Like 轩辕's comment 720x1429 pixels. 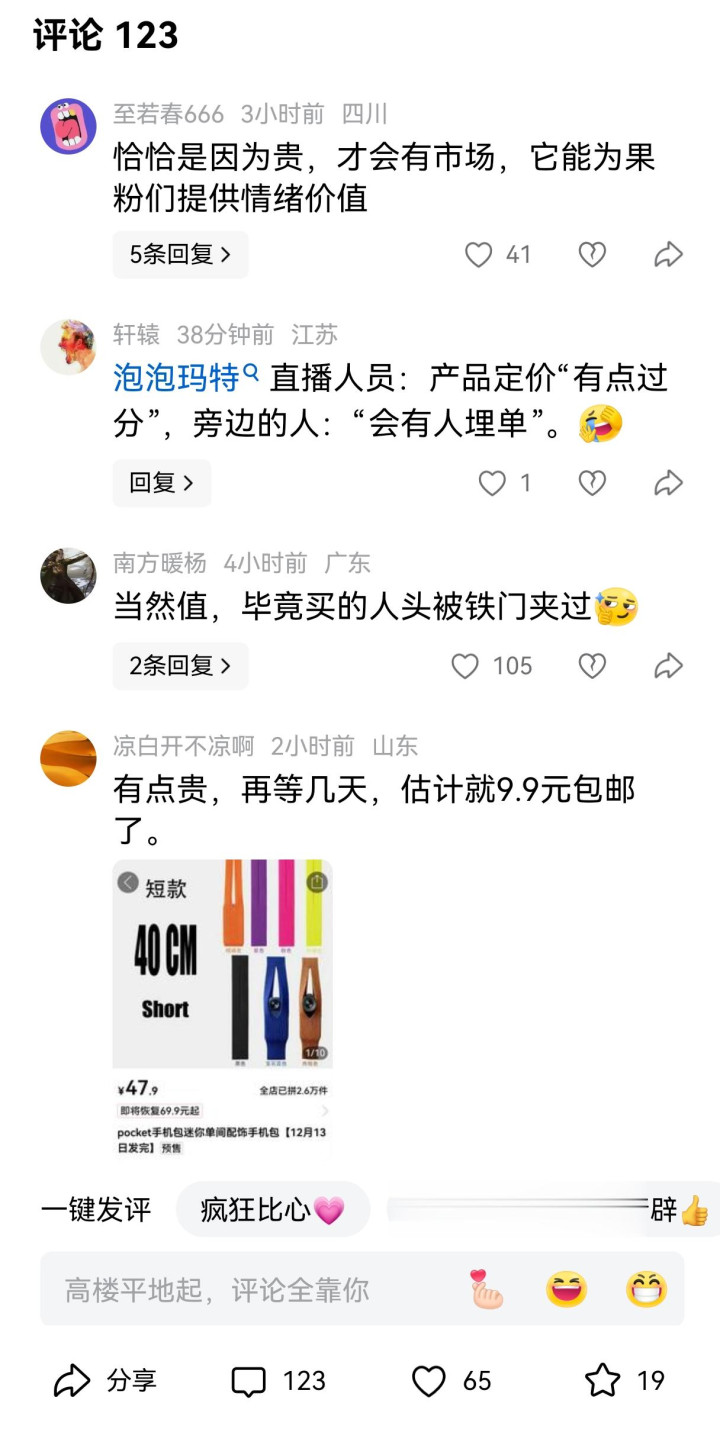click(492, 483)
